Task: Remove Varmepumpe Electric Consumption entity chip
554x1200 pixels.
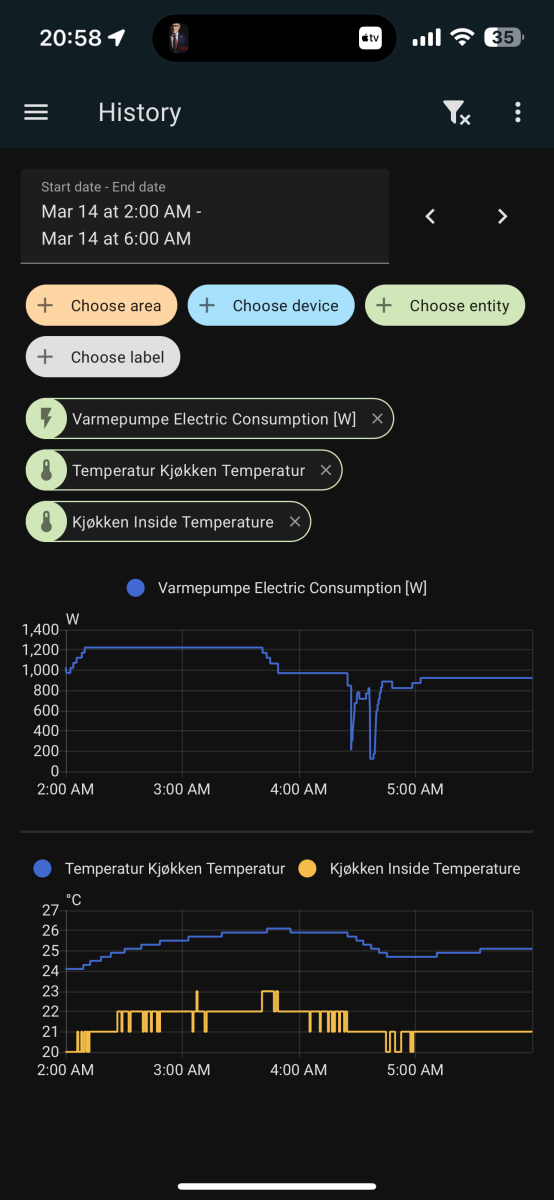Action: [377, 419]
